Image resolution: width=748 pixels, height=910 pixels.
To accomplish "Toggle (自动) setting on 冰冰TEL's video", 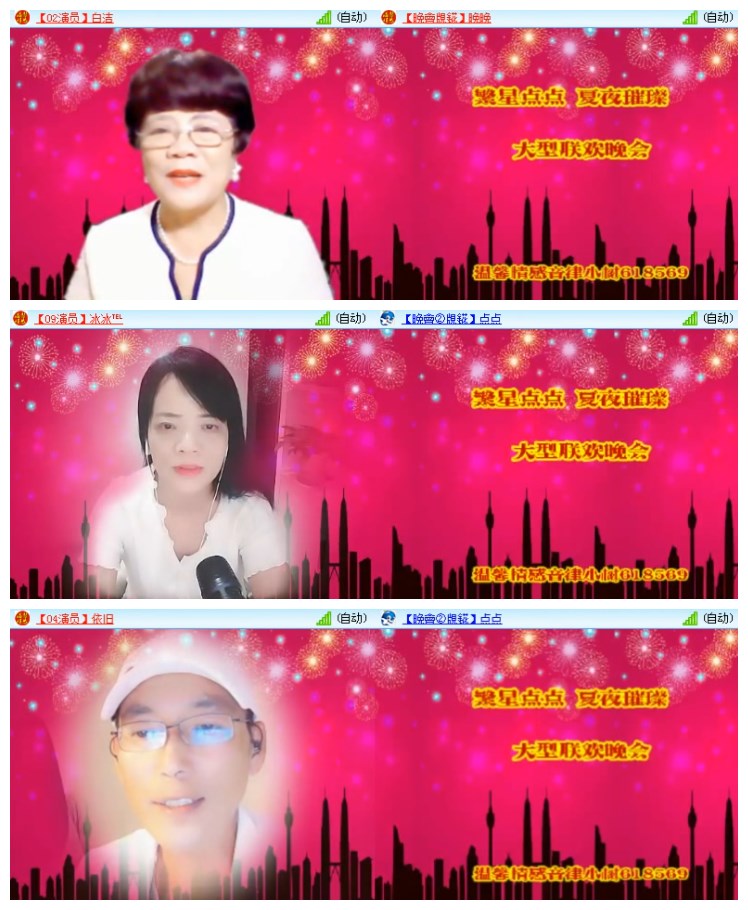I will pos(349,319).
